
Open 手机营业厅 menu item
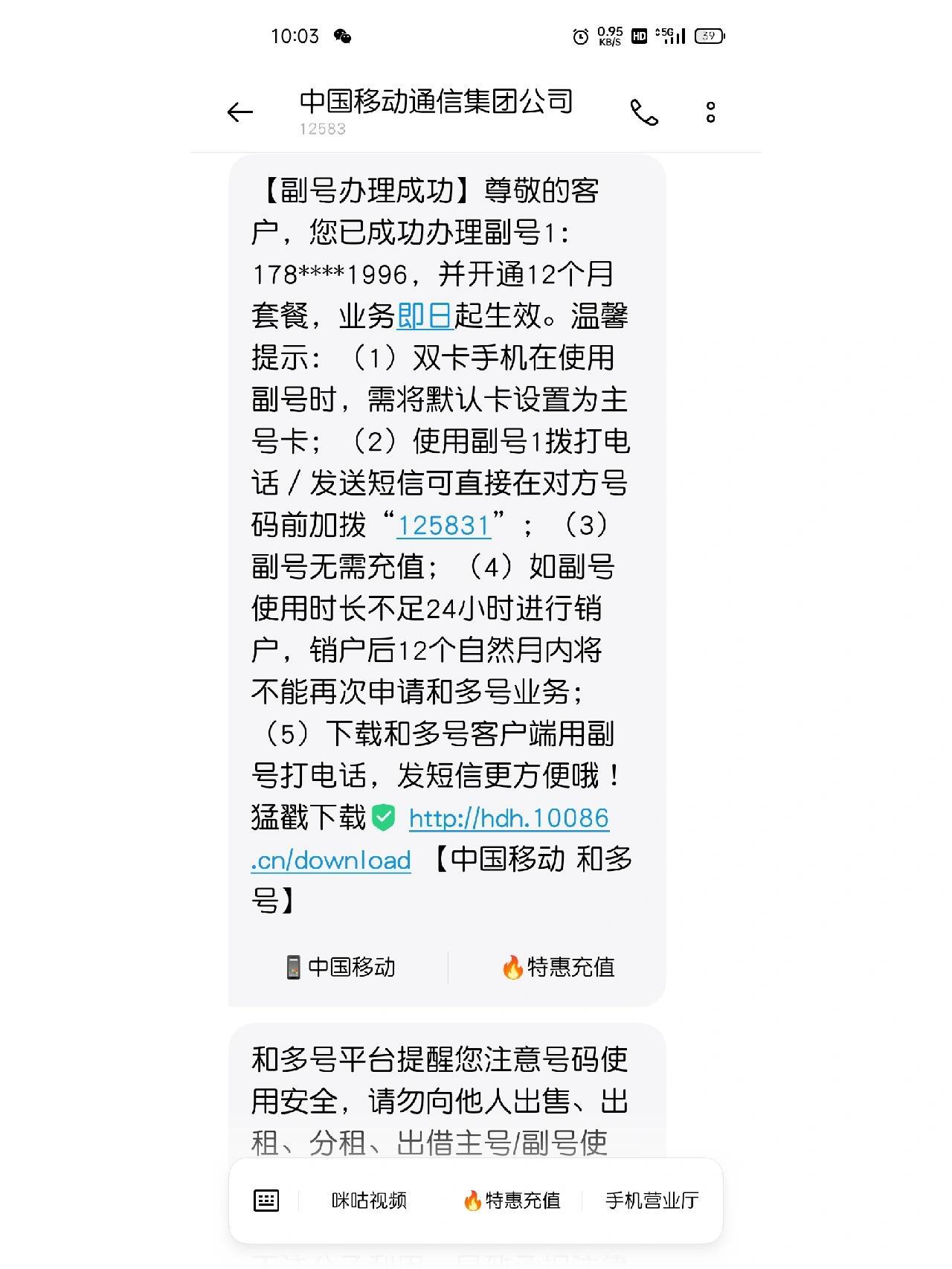click(652, 1200)
